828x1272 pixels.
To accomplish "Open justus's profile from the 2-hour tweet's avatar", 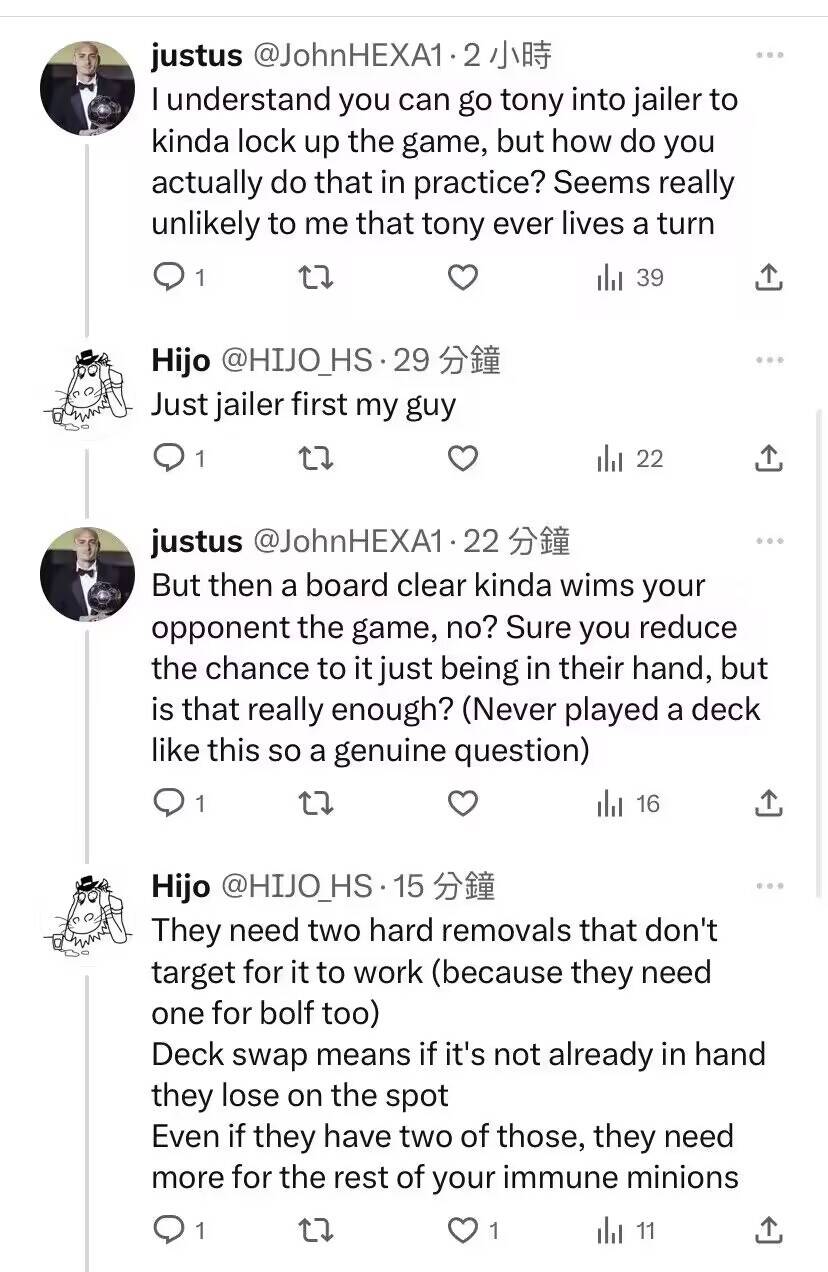I will point(87,89).
